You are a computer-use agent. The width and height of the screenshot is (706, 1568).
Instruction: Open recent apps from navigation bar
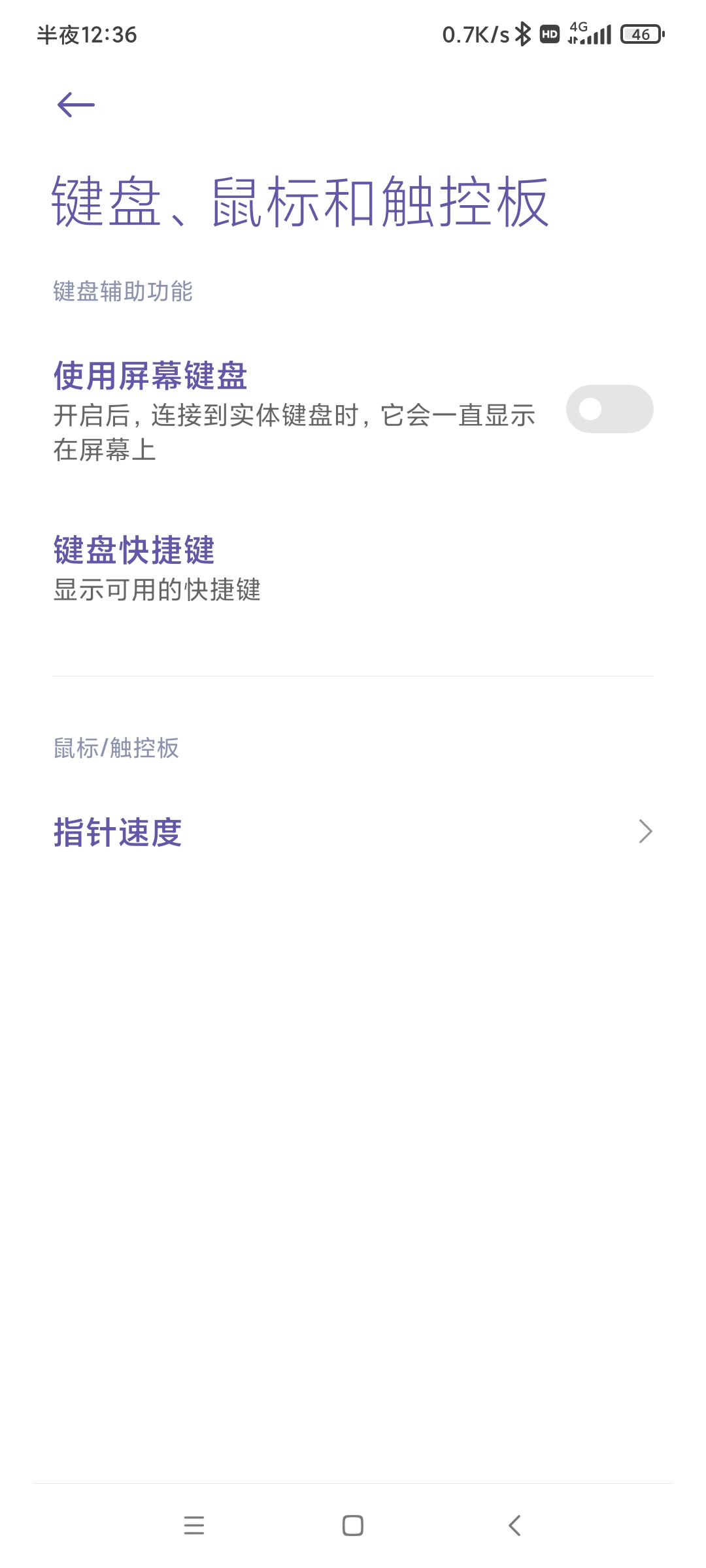pos(194,1526)
